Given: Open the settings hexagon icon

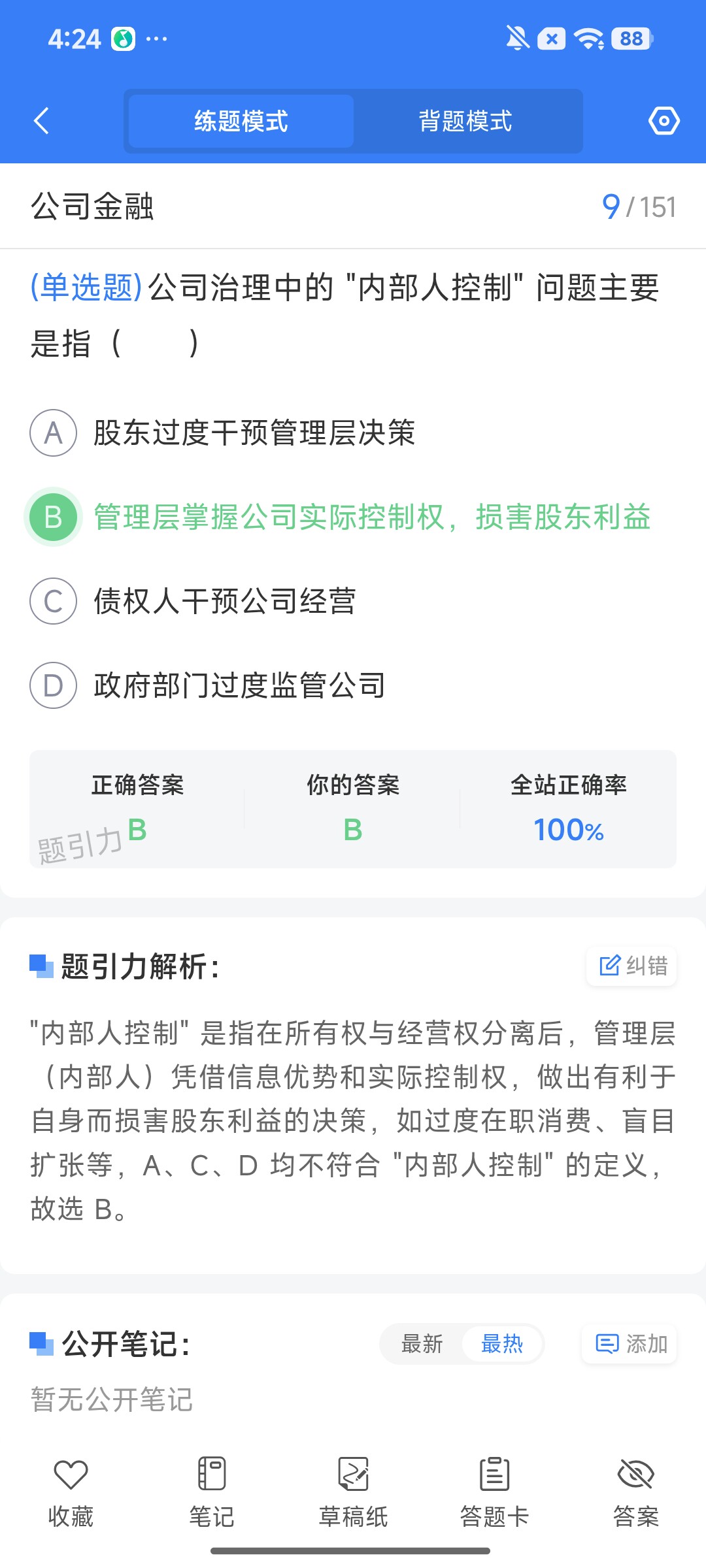Looking at the screenshot, I should click(664, 121).
